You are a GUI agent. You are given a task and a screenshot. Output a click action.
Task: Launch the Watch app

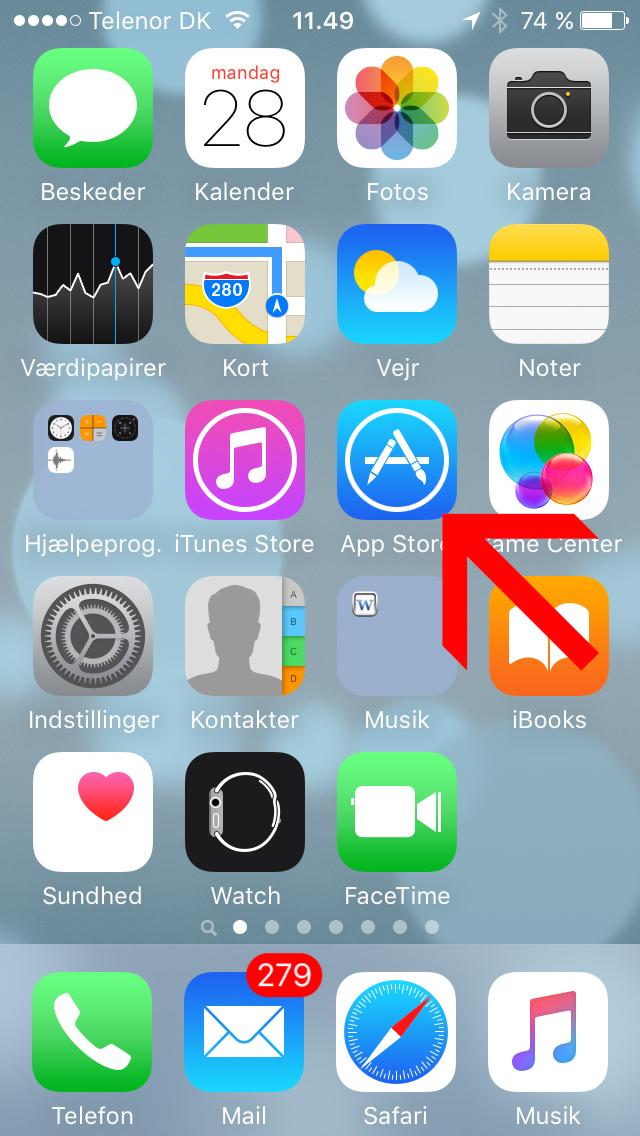[245, 812]
